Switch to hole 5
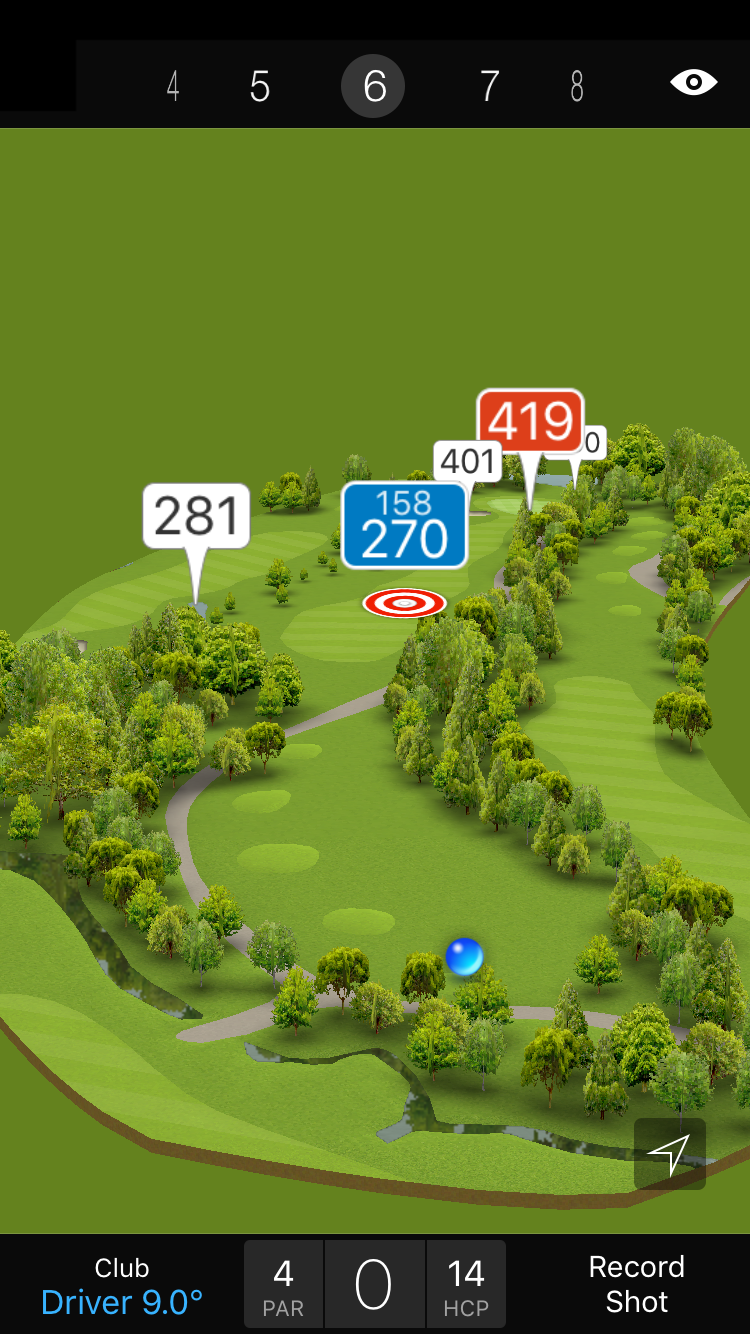 [260, 86]
